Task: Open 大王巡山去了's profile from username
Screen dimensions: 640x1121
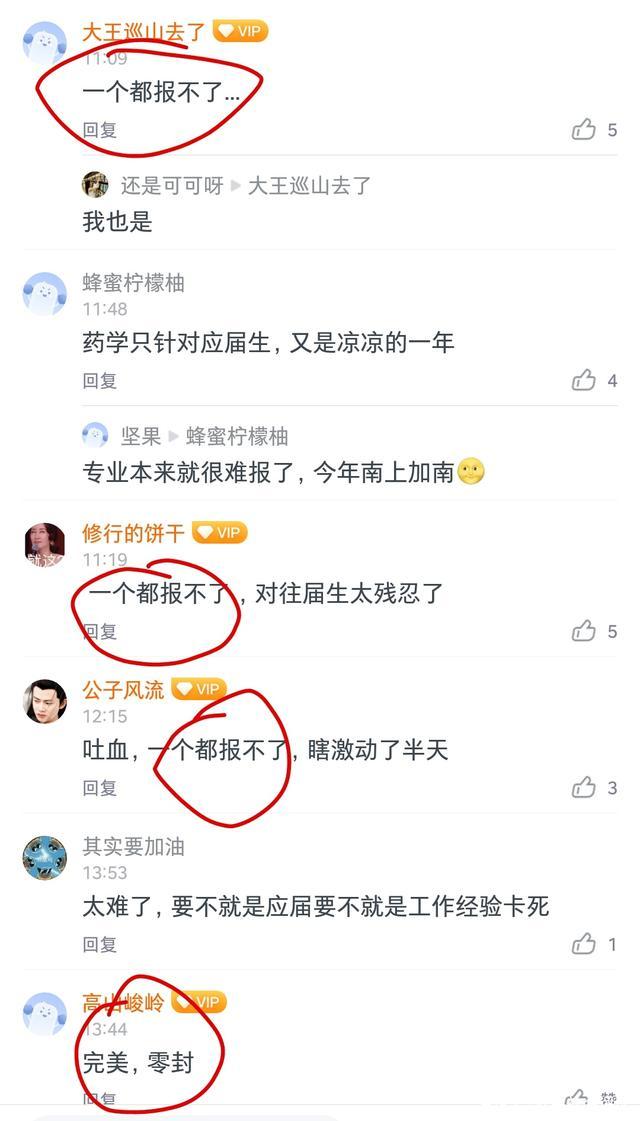Action: coord(143,31)
